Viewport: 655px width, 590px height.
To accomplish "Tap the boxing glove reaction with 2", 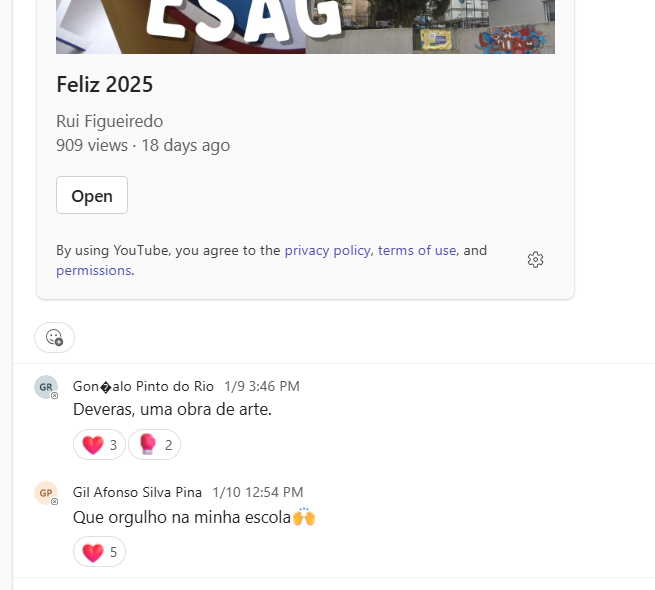I will (154, 445).
